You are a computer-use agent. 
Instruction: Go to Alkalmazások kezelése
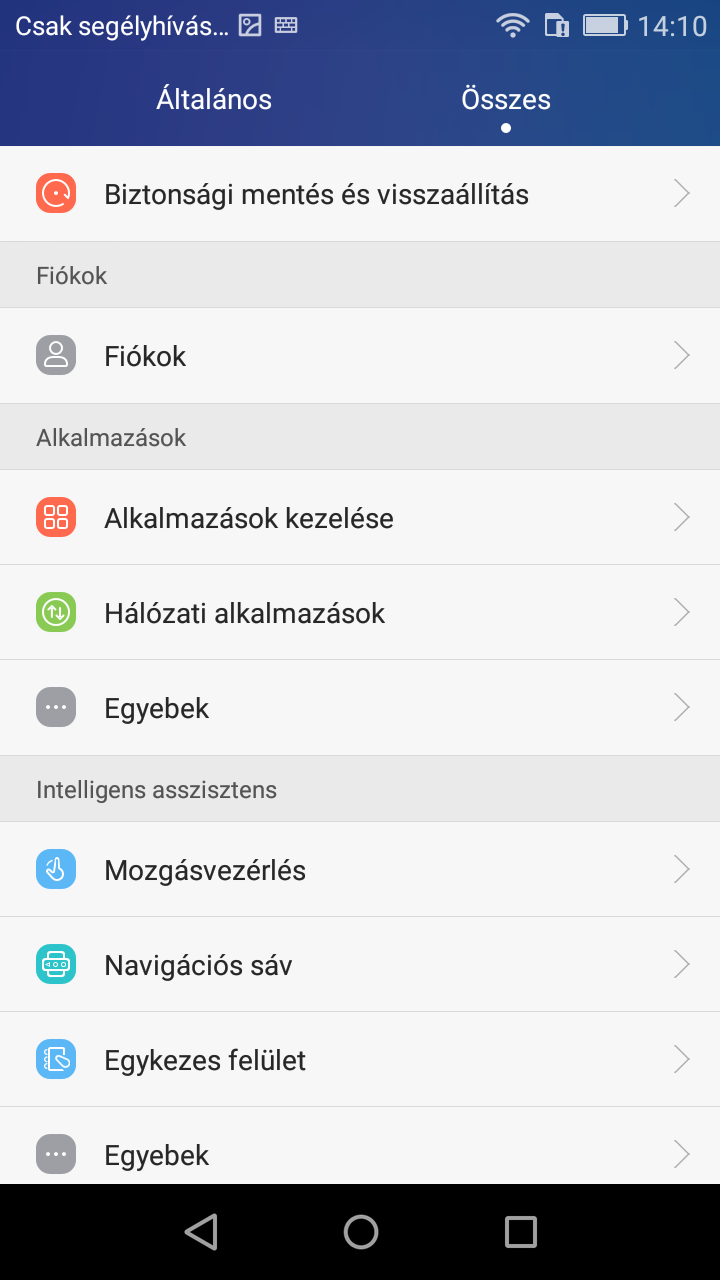360,518
